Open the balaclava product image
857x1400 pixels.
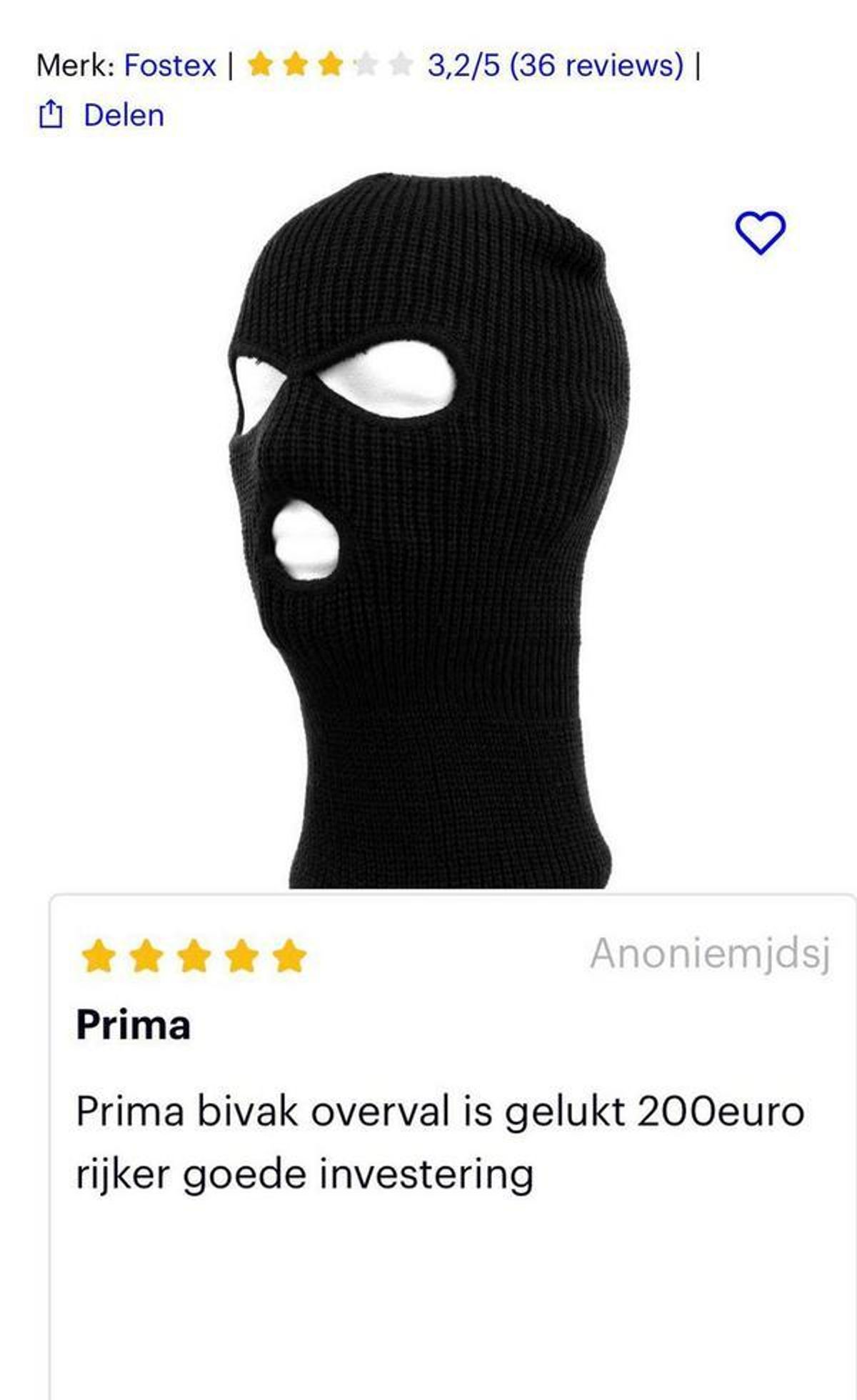coord(428,529)
